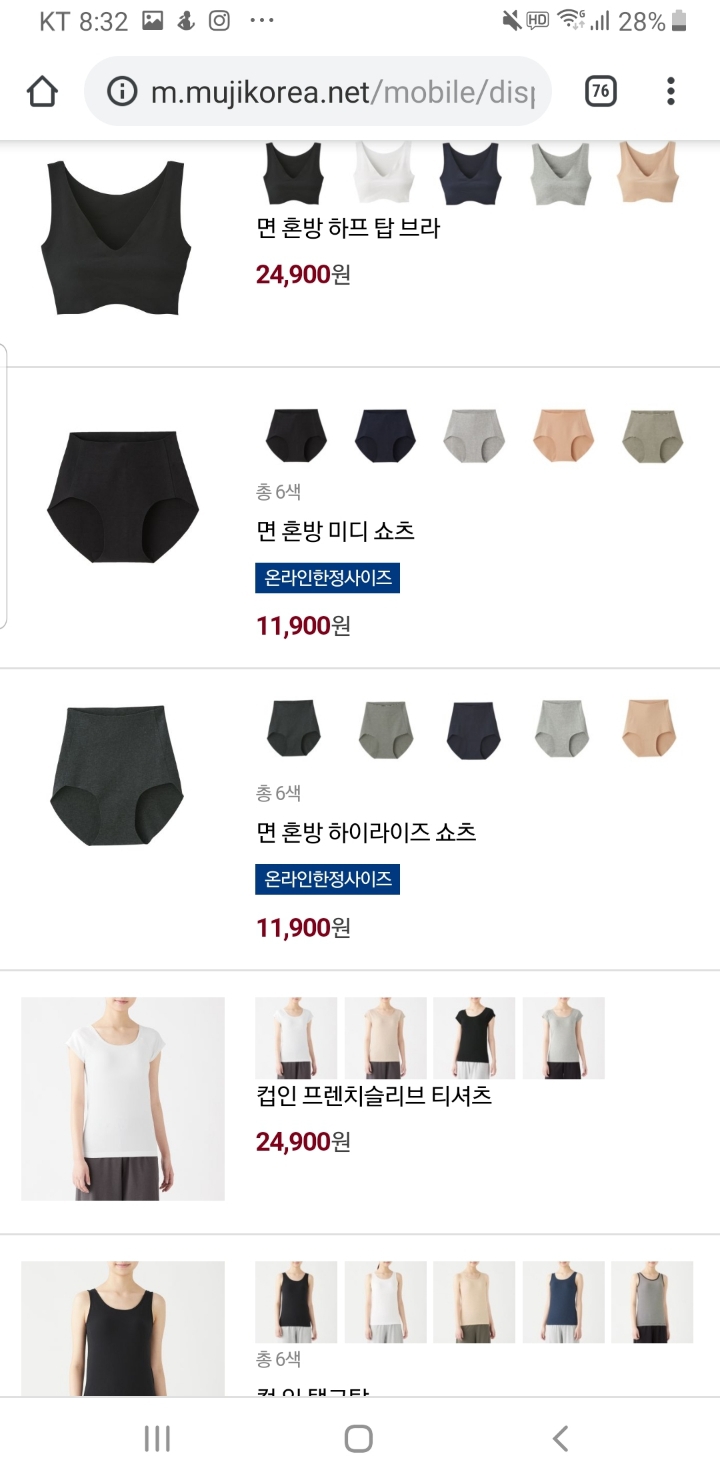
Task: Go back with the system back button
Action: 560,1439
